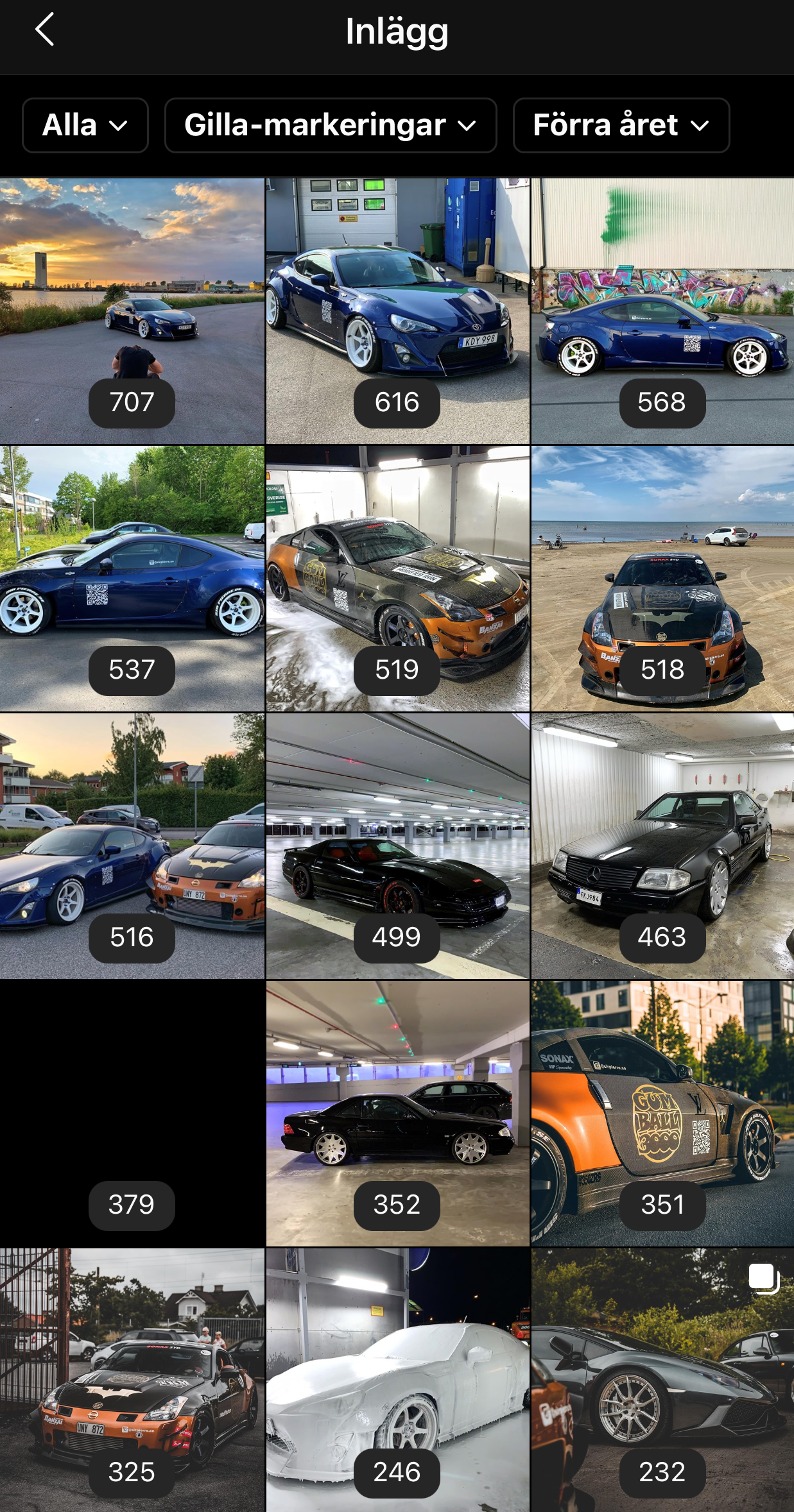The height and width of the screenshot is (1512, 794).
Task: Open the carousel post with 232 likes
Action: pyautogui.click(x=663, y=1380)
